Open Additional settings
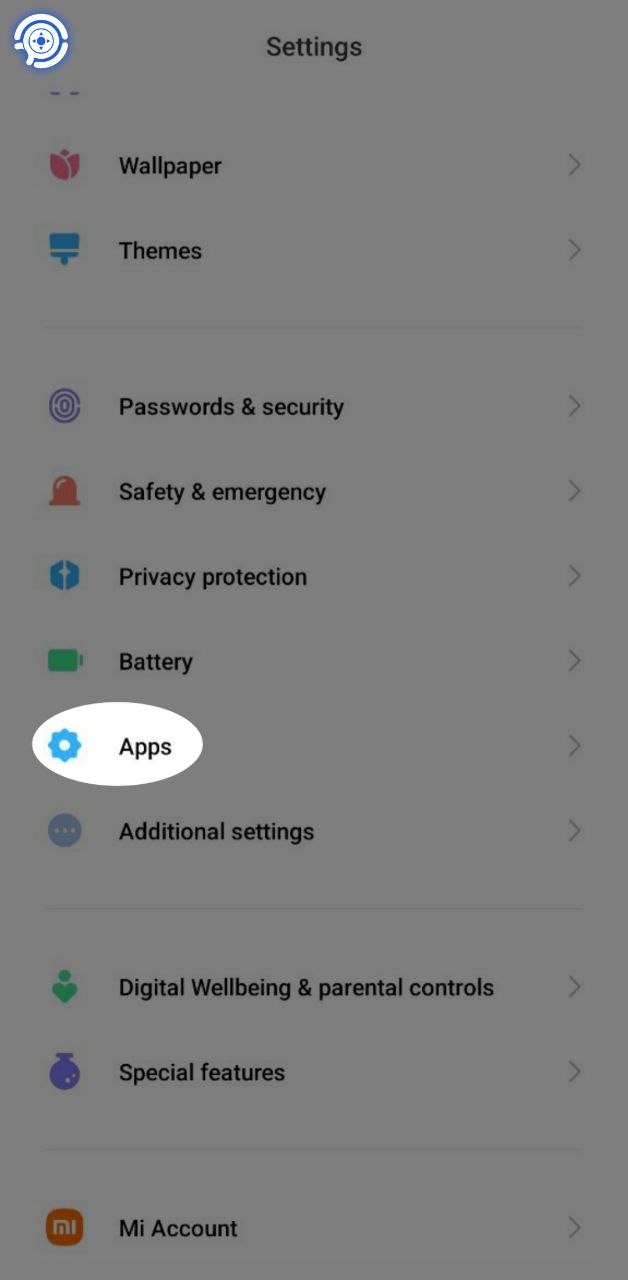The image size is (628, 1280). point(216,832)
